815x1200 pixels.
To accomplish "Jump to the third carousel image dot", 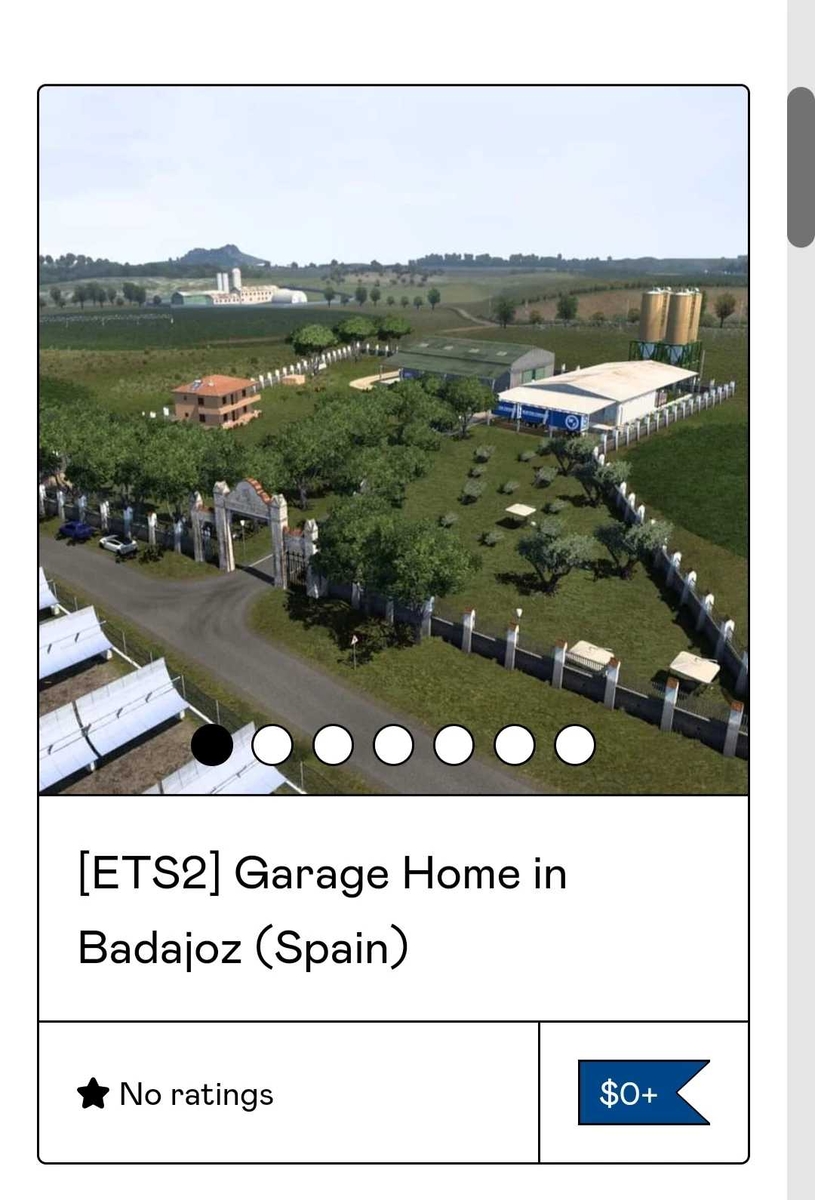I will pyautogui.click(x=333, y=745).
